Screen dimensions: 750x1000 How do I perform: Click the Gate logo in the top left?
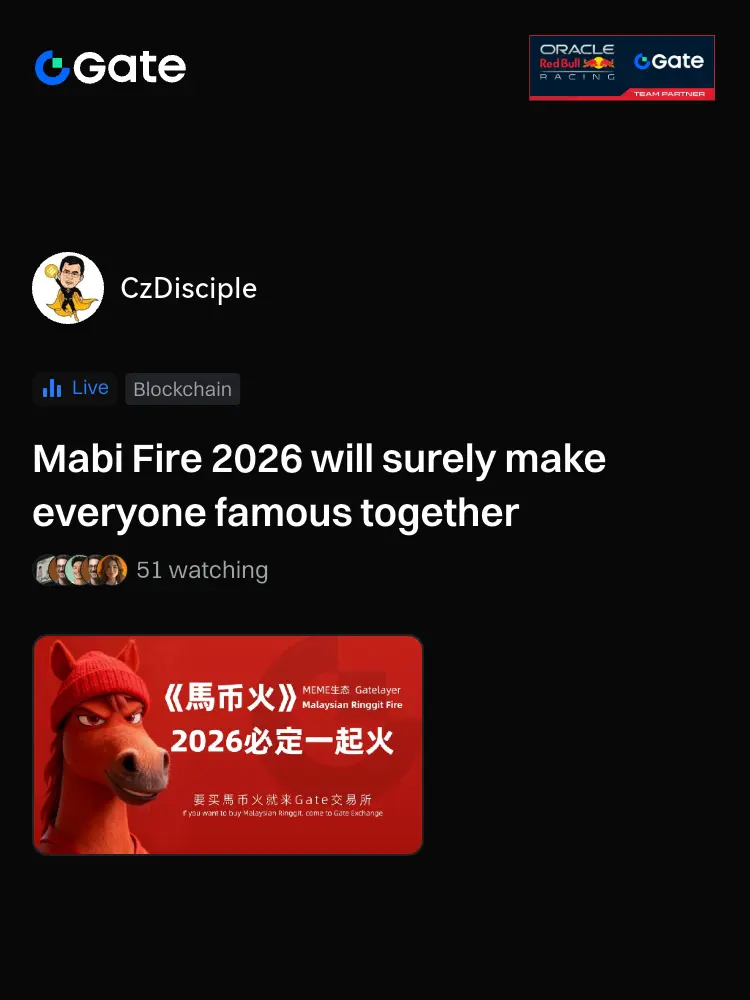tap(108, 66)
